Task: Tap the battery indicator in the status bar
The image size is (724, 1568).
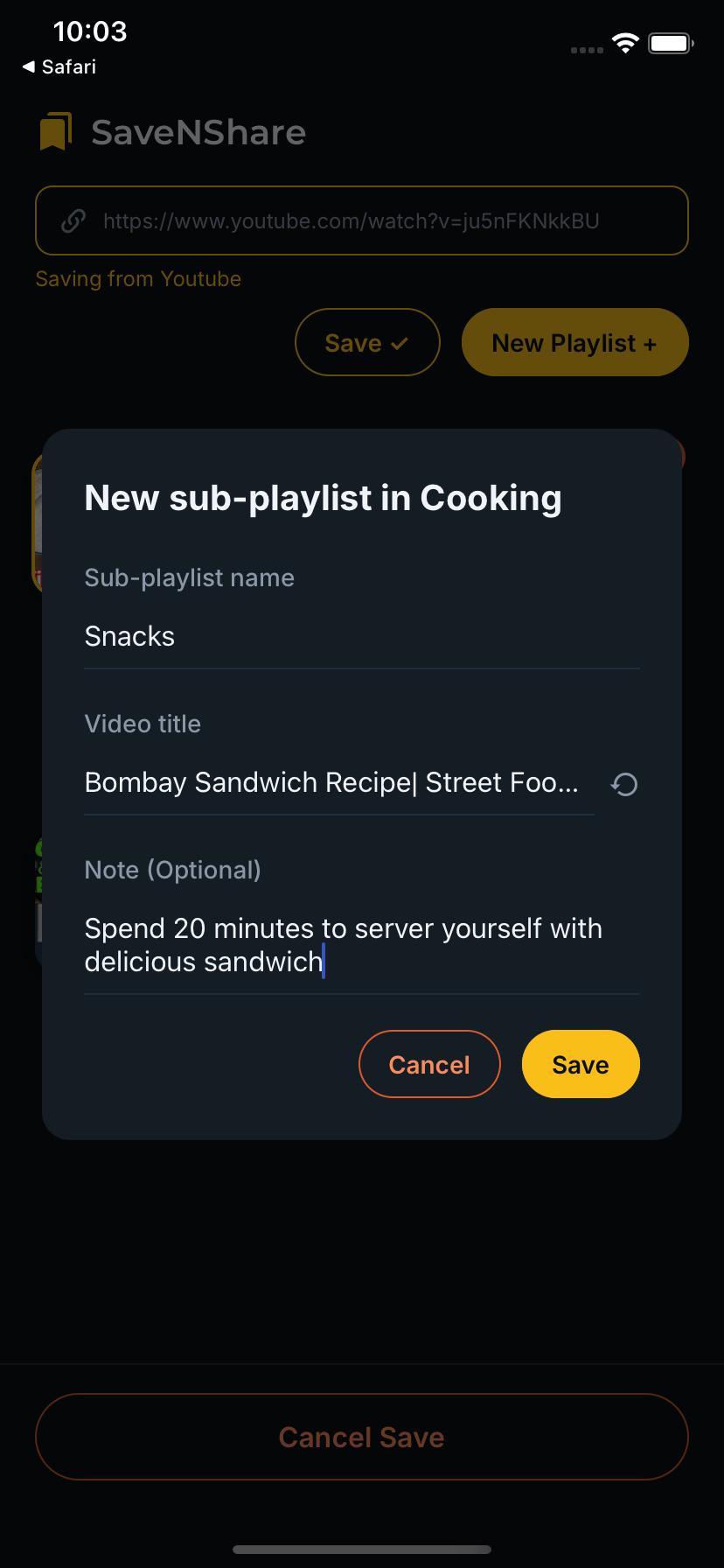Action: pyautogui.click(x=670, y=42)
